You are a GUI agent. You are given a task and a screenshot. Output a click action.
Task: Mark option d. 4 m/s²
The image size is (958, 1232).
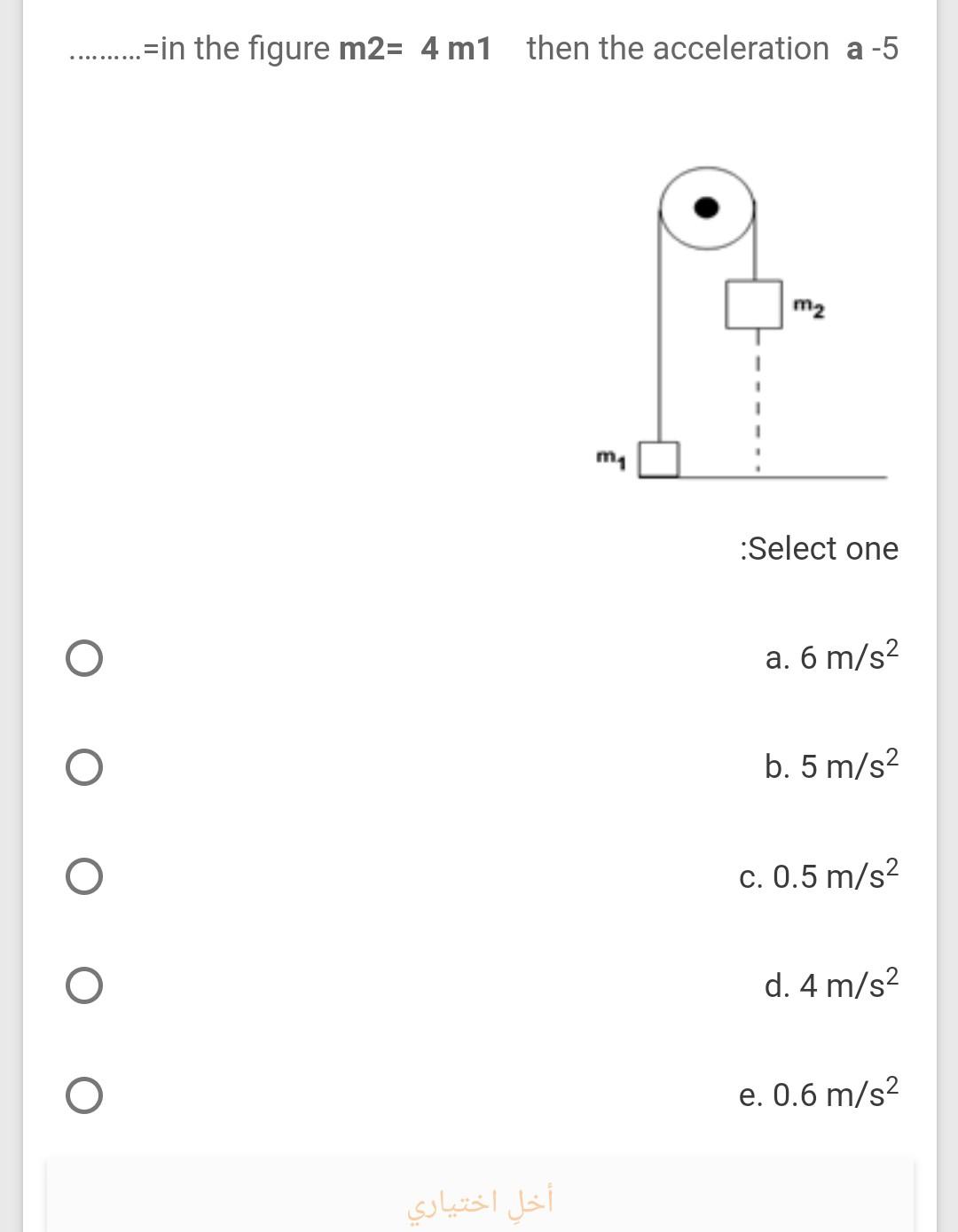(83, 985)
